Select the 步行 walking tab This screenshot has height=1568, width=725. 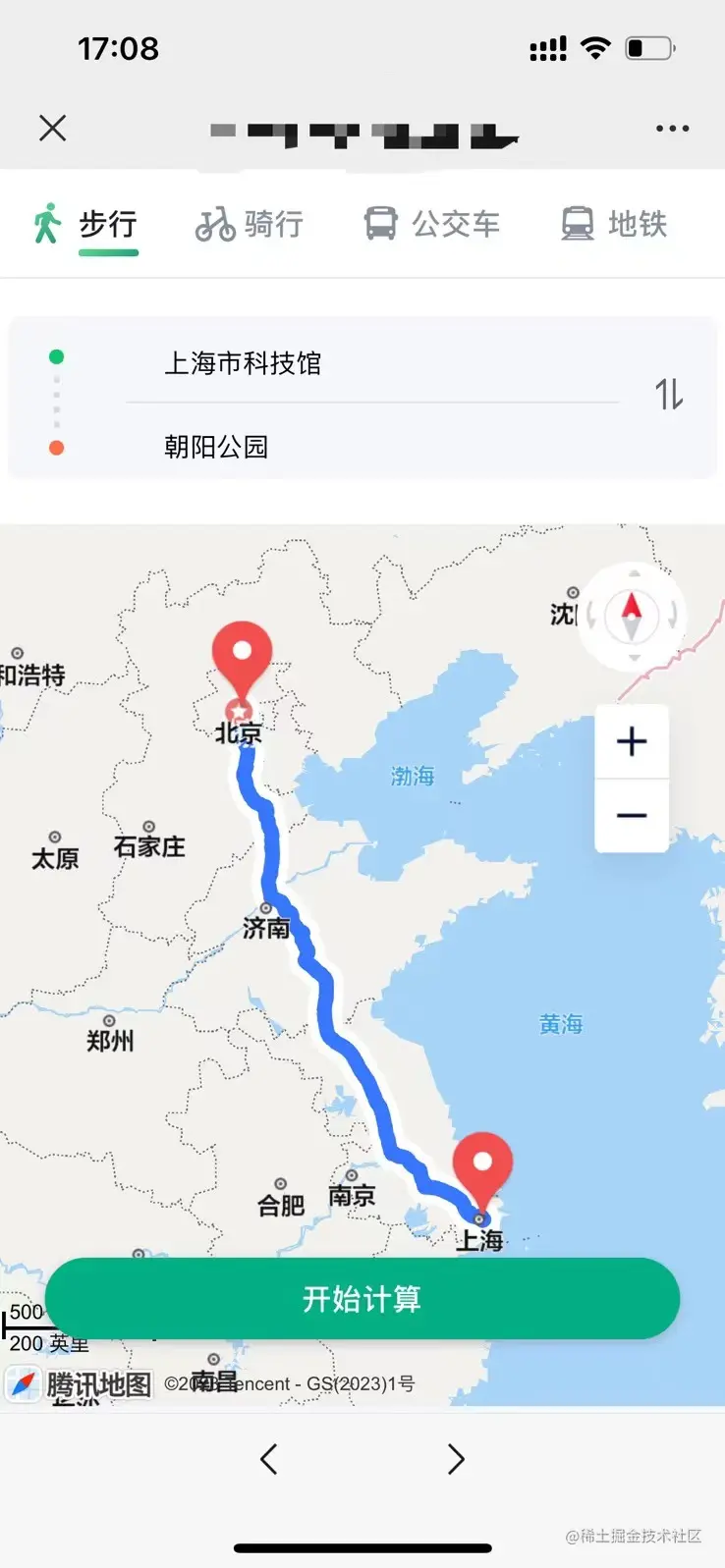pos(85,225)
